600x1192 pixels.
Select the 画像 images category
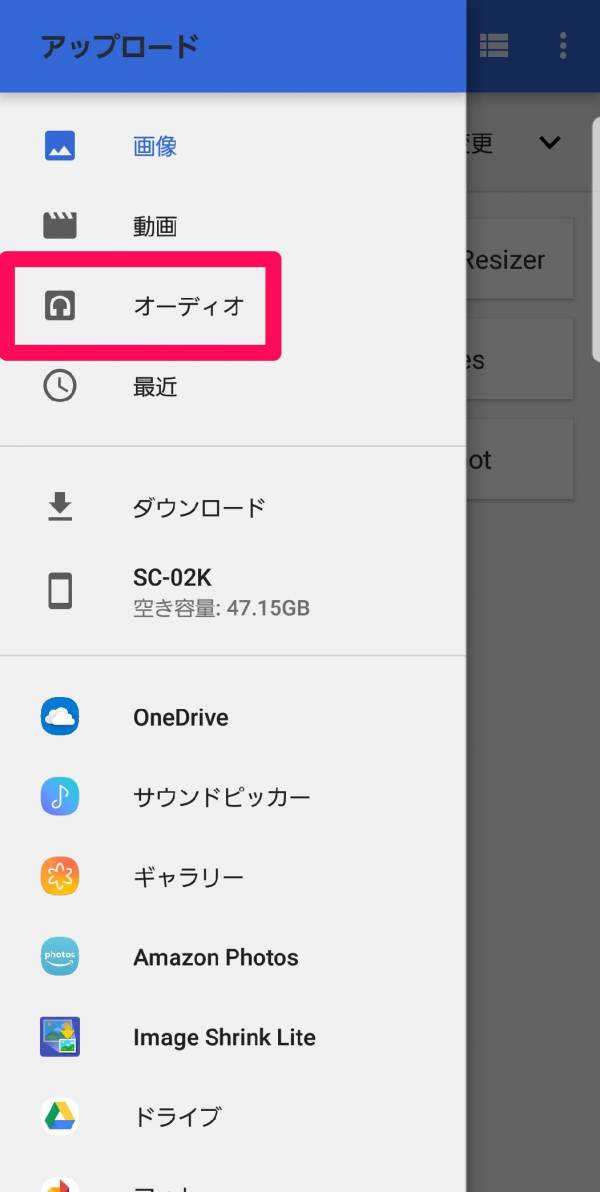(x=233, y=146)
